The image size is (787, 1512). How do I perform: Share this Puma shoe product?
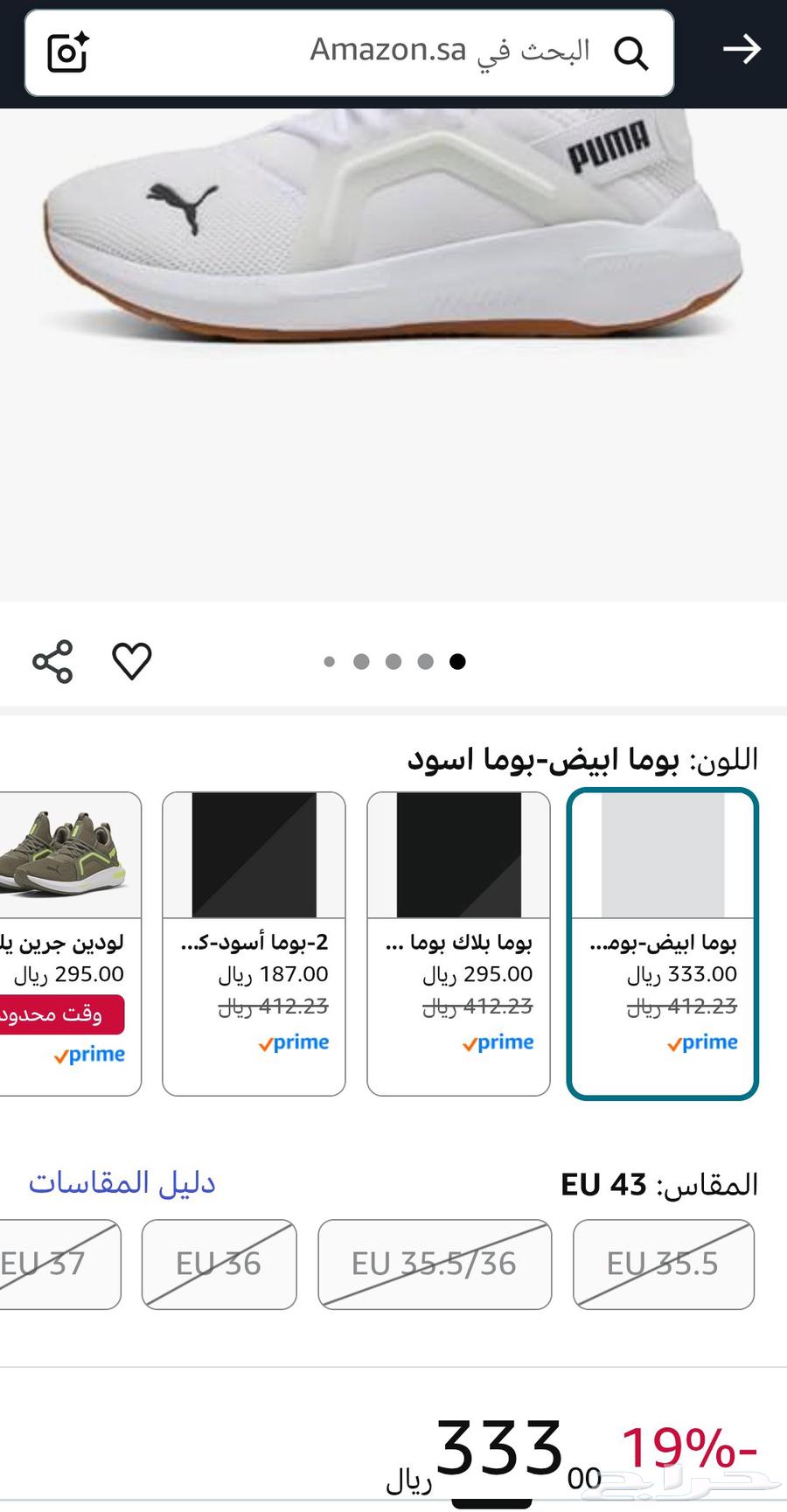tap(52, 661)
